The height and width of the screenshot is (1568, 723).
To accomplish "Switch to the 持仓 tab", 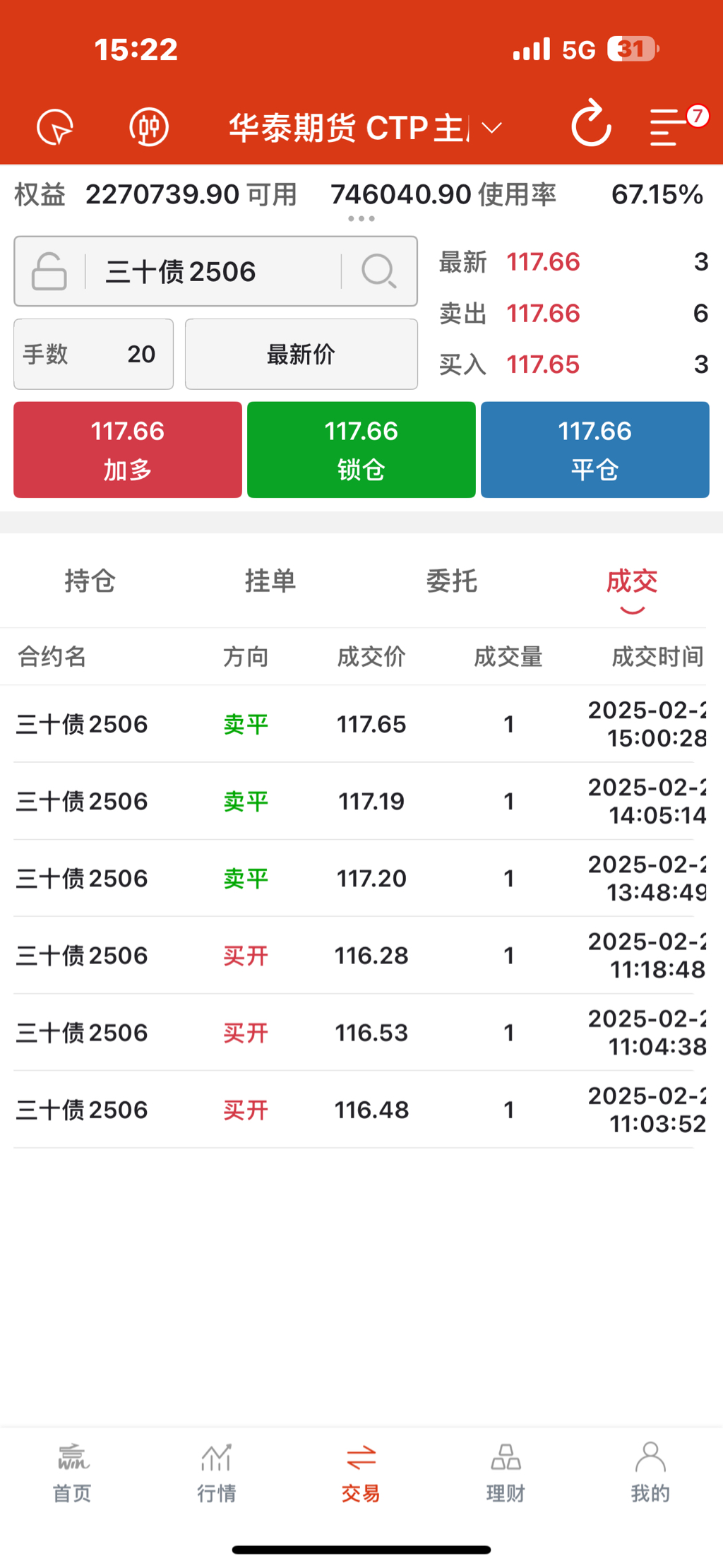I will (90, 581).
